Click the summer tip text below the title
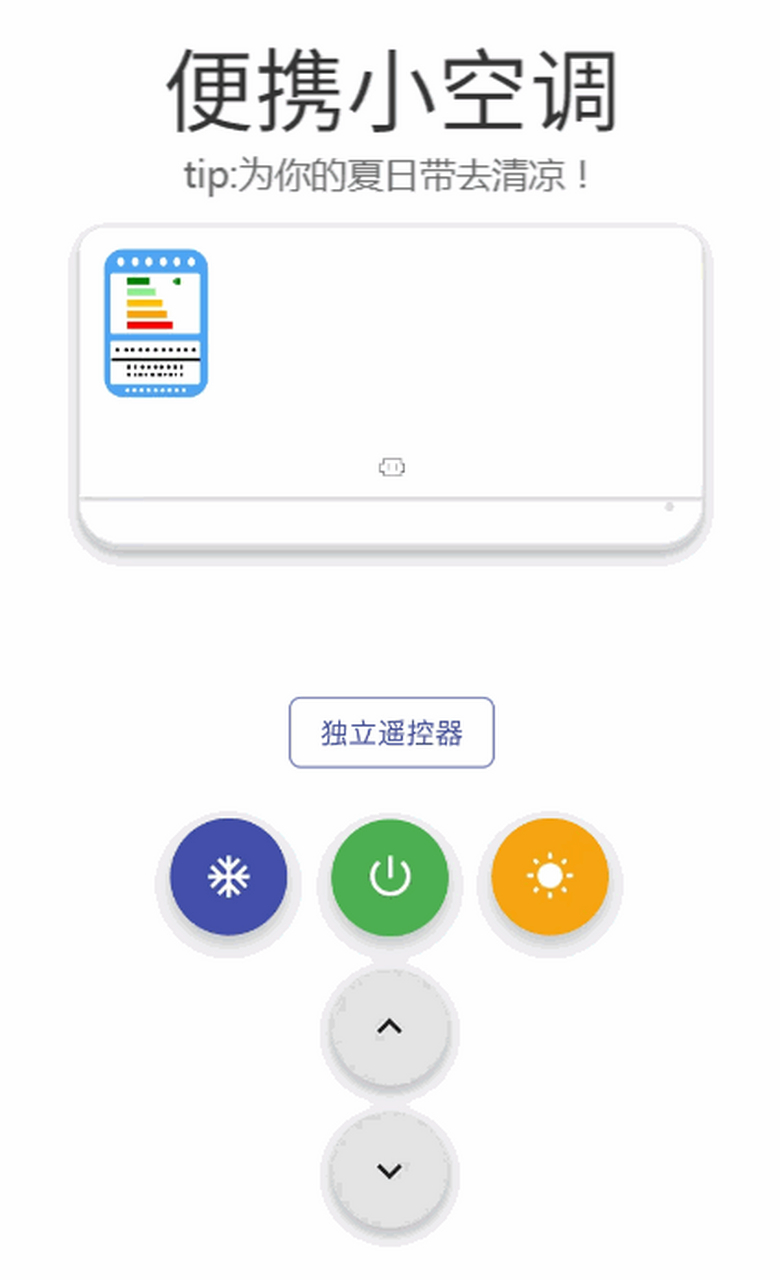The height and width of the screenshot is (1280, 780). pyautogui.click(x=390, y=172)
